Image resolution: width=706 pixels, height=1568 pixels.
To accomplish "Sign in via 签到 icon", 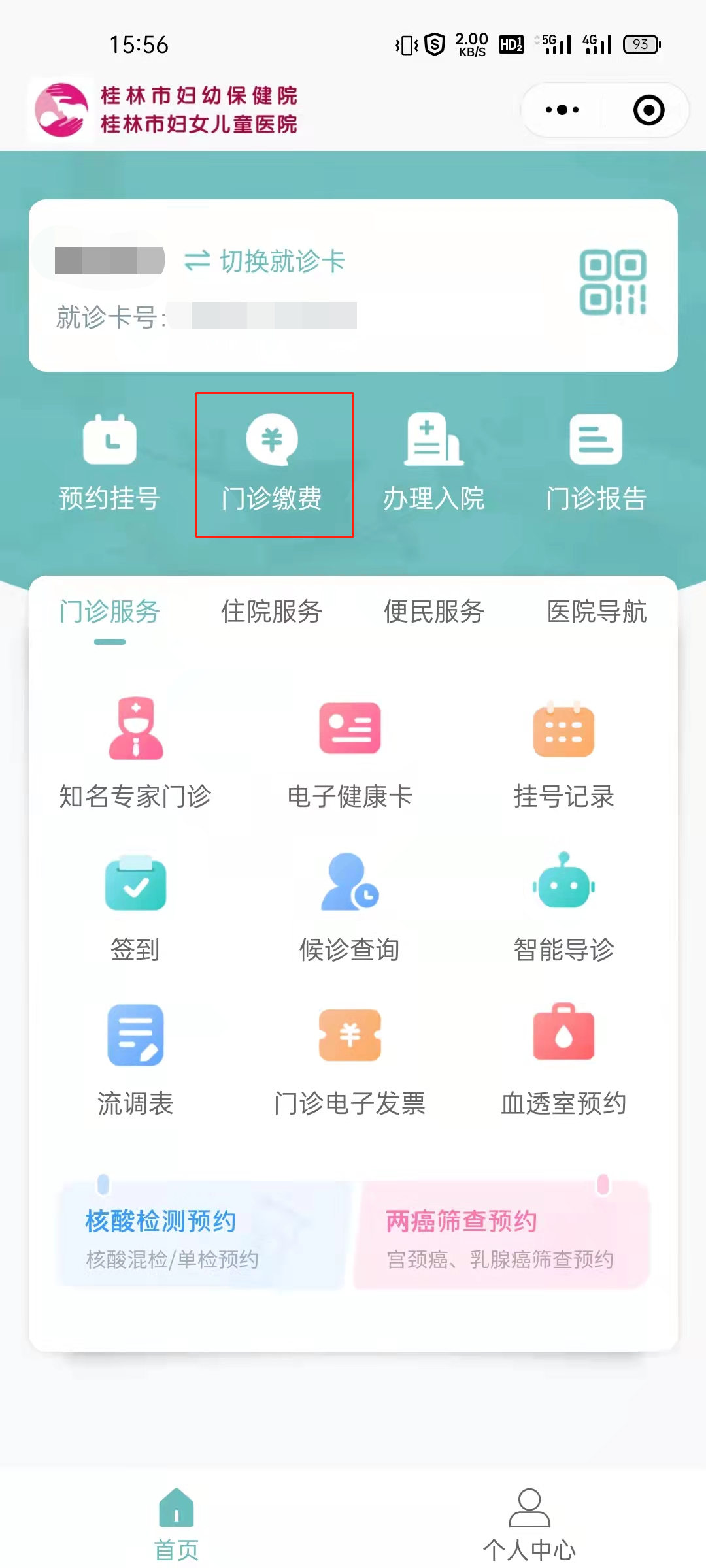I will click(135, 908).
